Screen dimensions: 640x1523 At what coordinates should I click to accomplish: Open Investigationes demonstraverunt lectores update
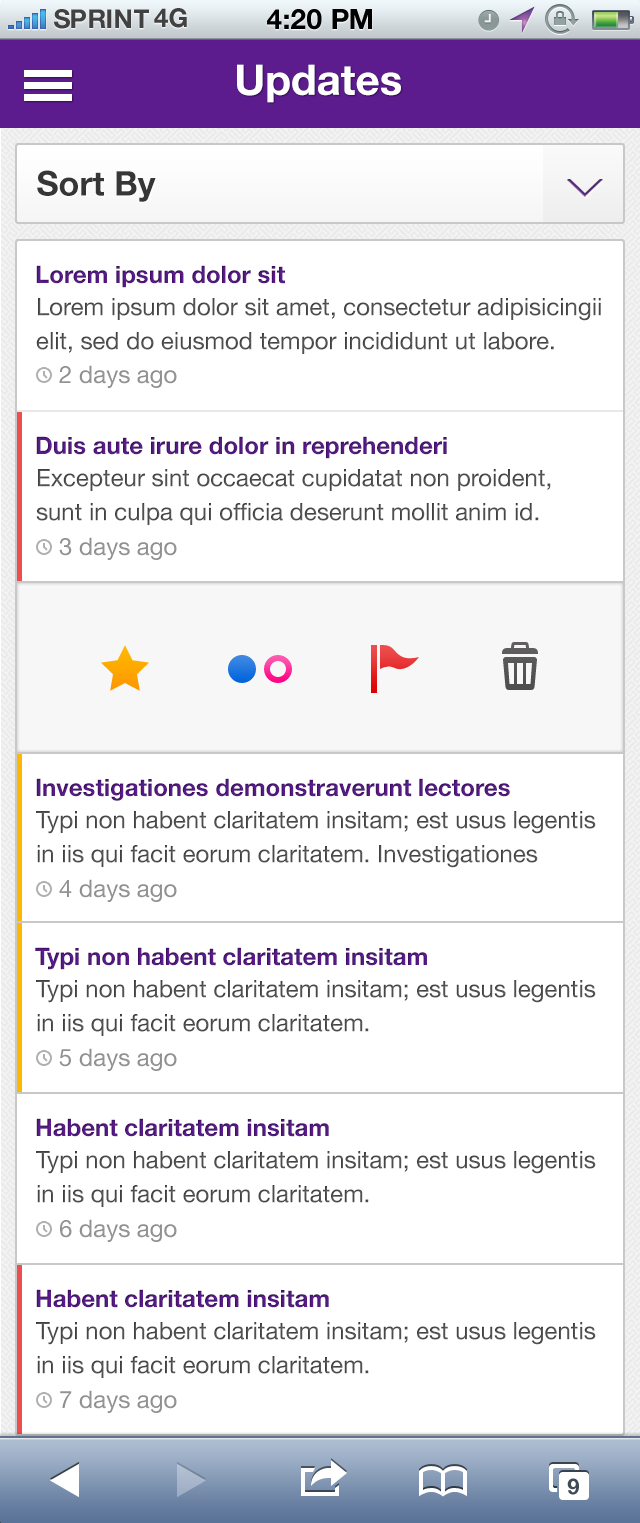320,837
